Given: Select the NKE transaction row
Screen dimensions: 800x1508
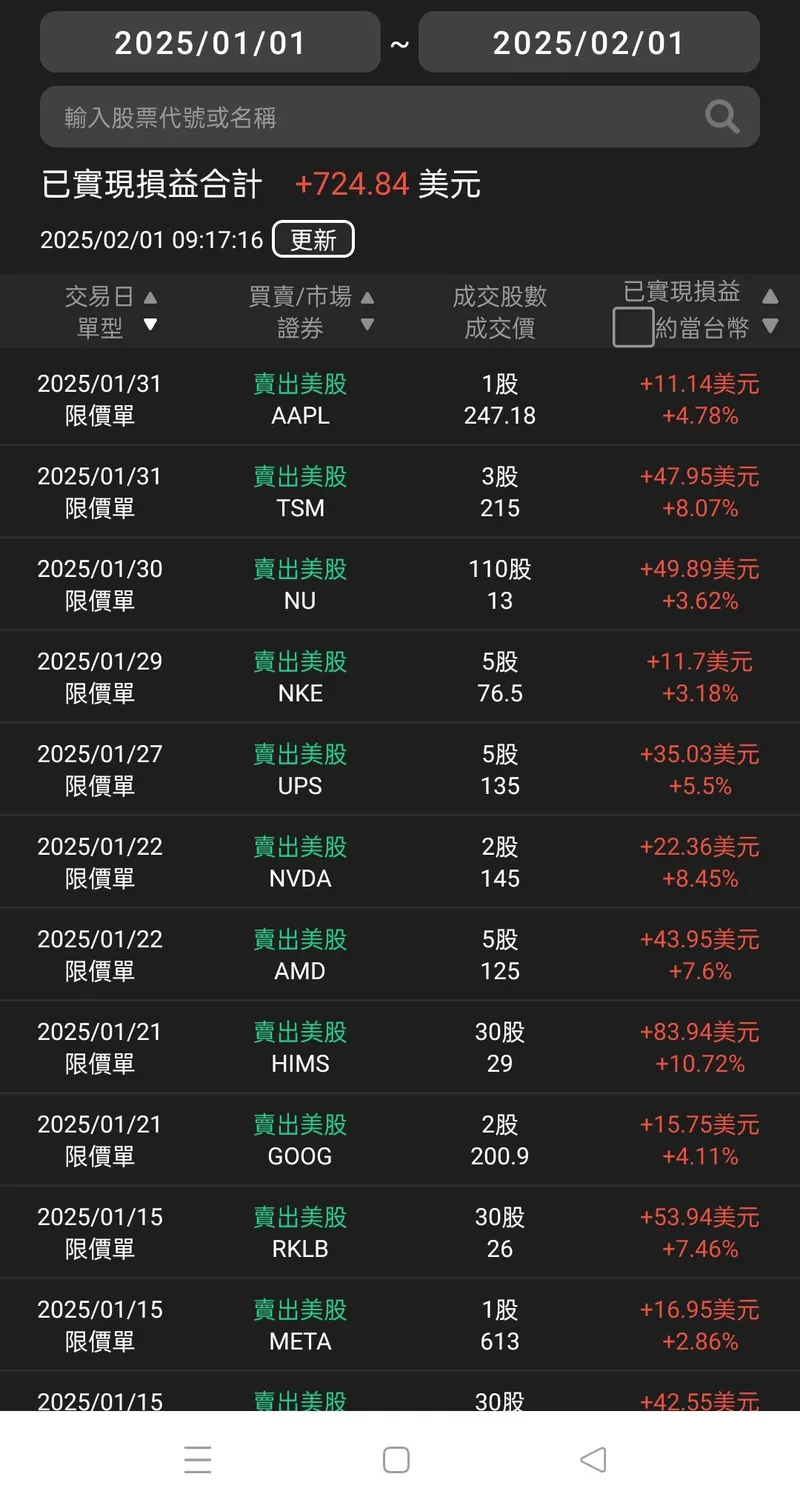Looking at the screenshot, I should tap(400, 677).
